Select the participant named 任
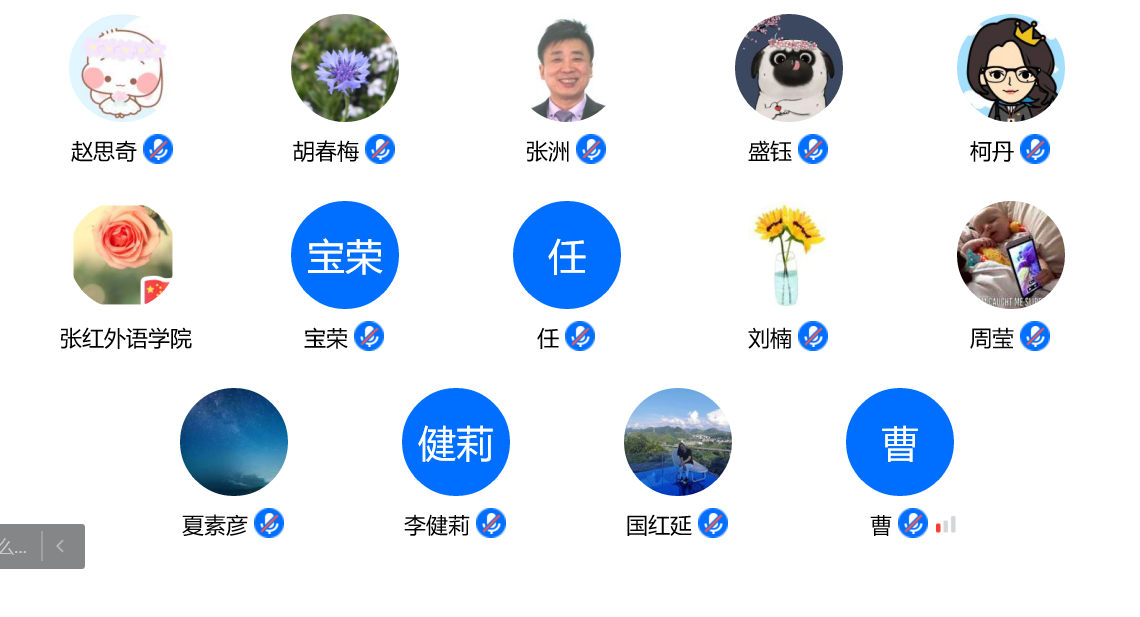 567,255
